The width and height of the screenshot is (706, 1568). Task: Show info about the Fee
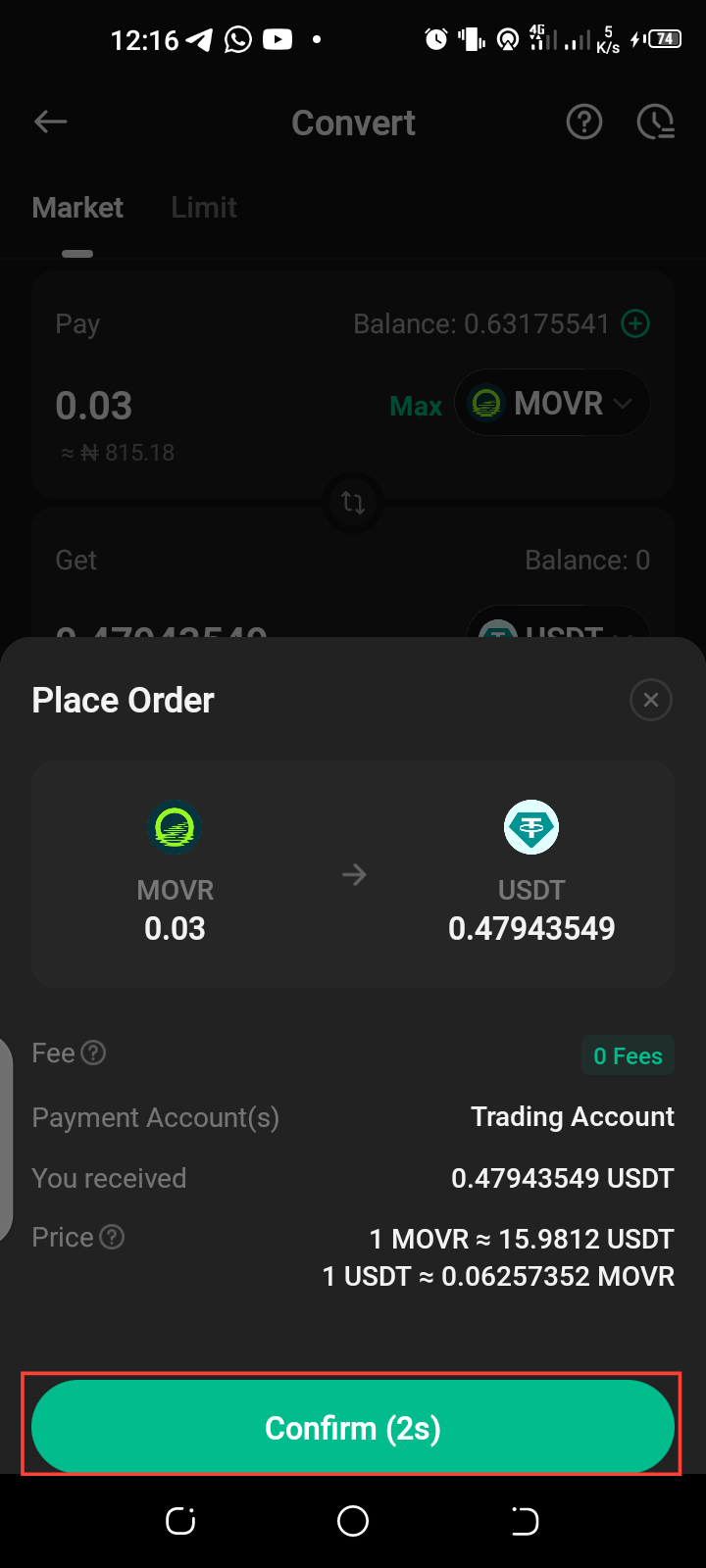click(94, 1053)
